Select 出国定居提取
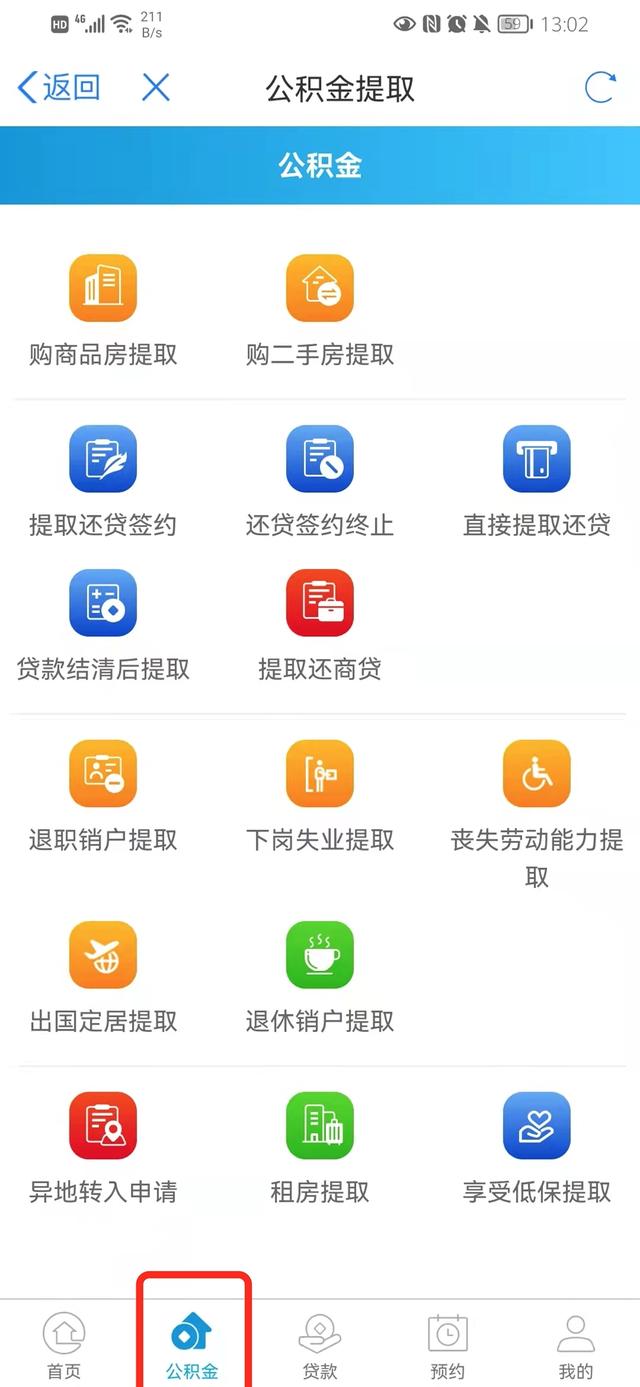 (103, 978)
